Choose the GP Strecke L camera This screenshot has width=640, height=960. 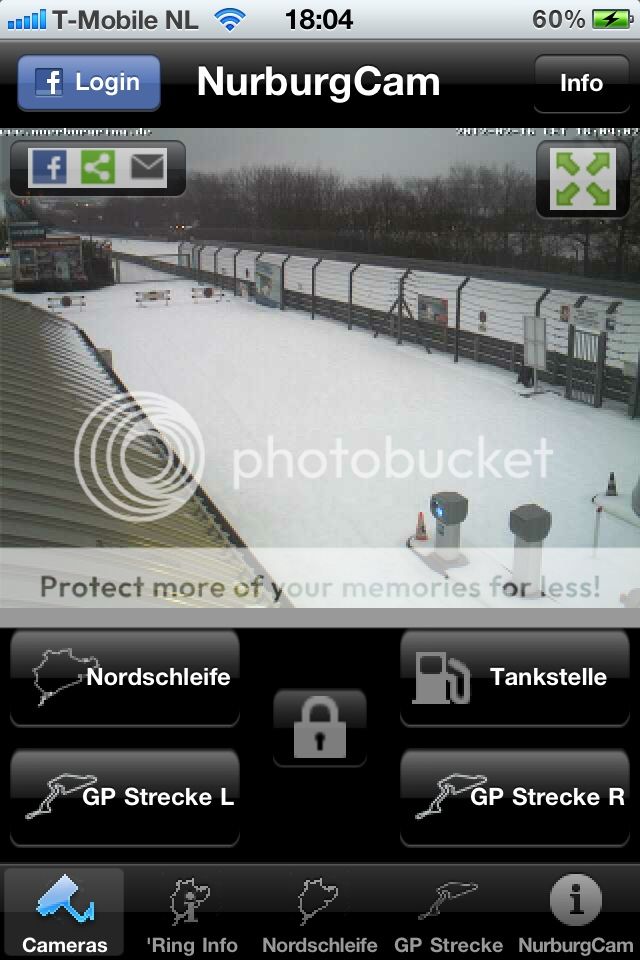click(x=125, y=797)
